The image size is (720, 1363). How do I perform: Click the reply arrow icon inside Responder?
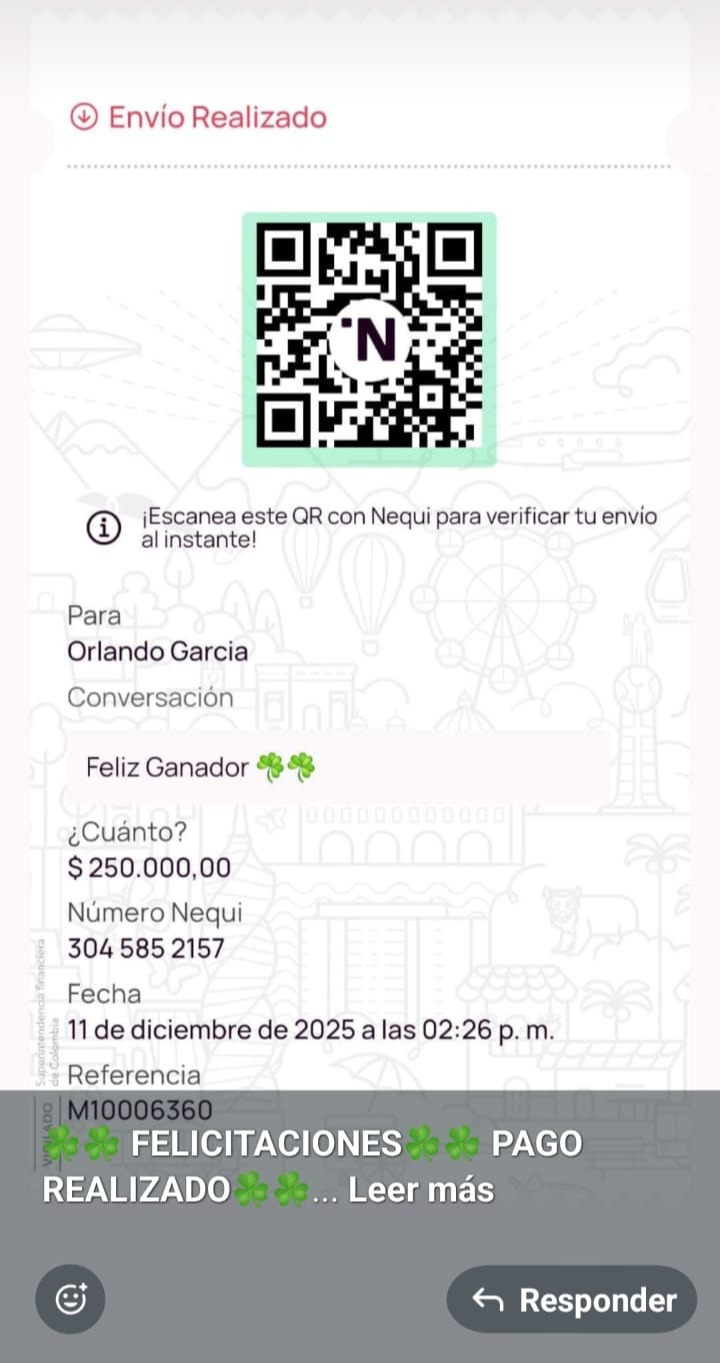(490, 1300)
